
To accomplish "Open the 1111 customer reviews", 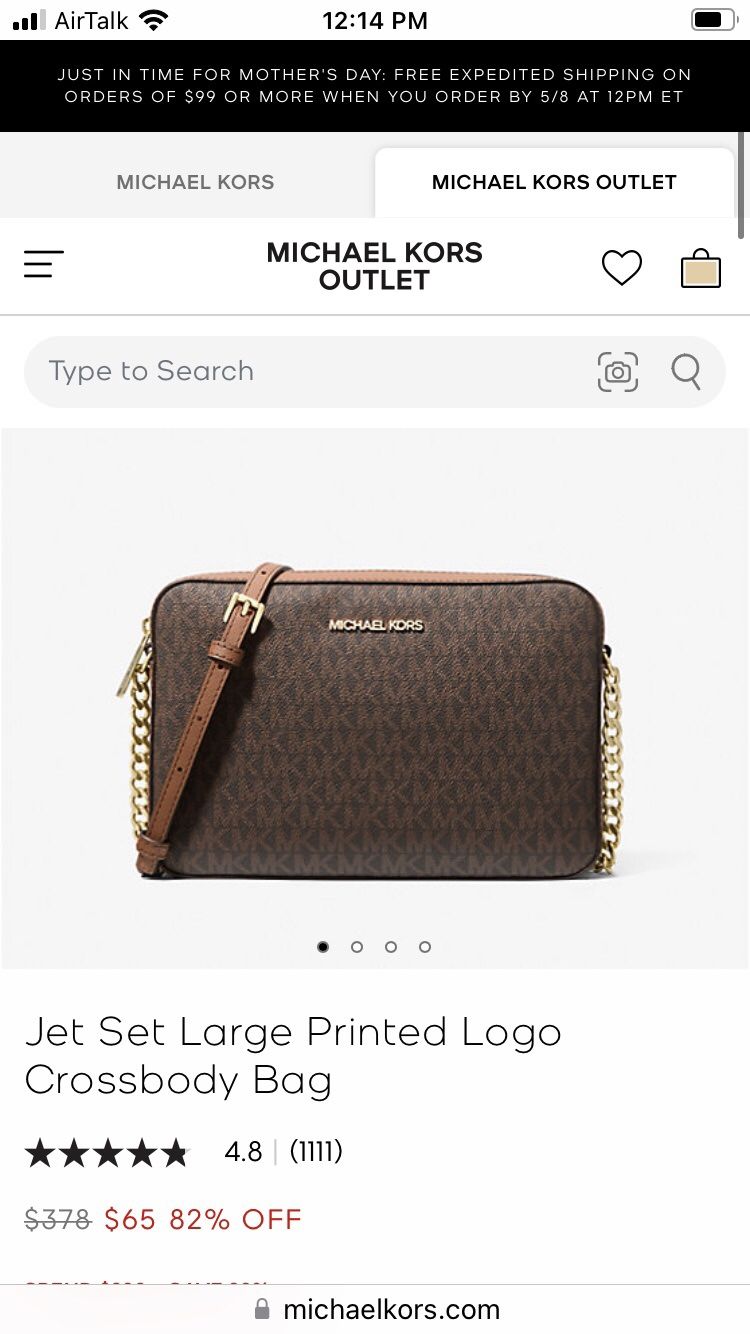I will 316,1152.
